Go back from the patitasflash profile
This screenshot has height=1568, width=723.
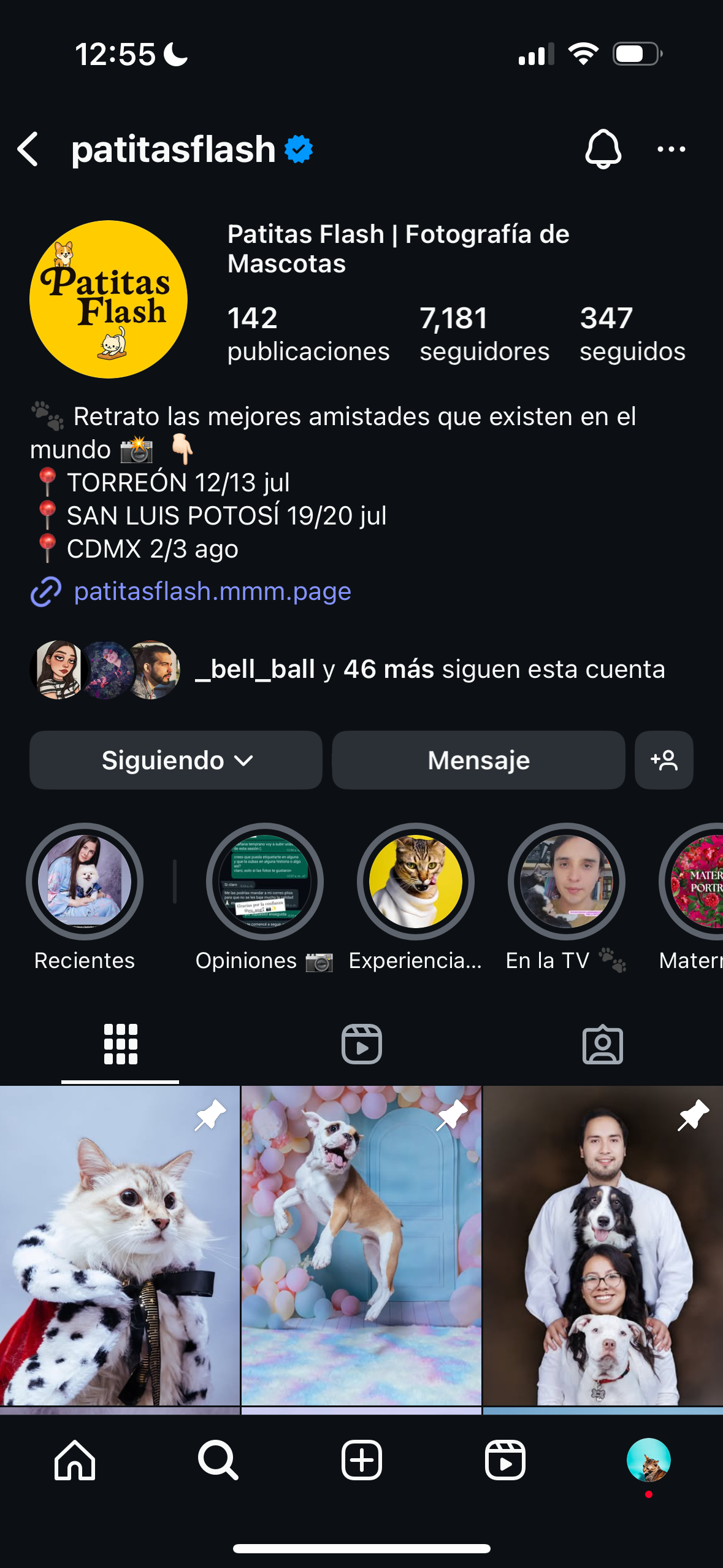(28, 149)
